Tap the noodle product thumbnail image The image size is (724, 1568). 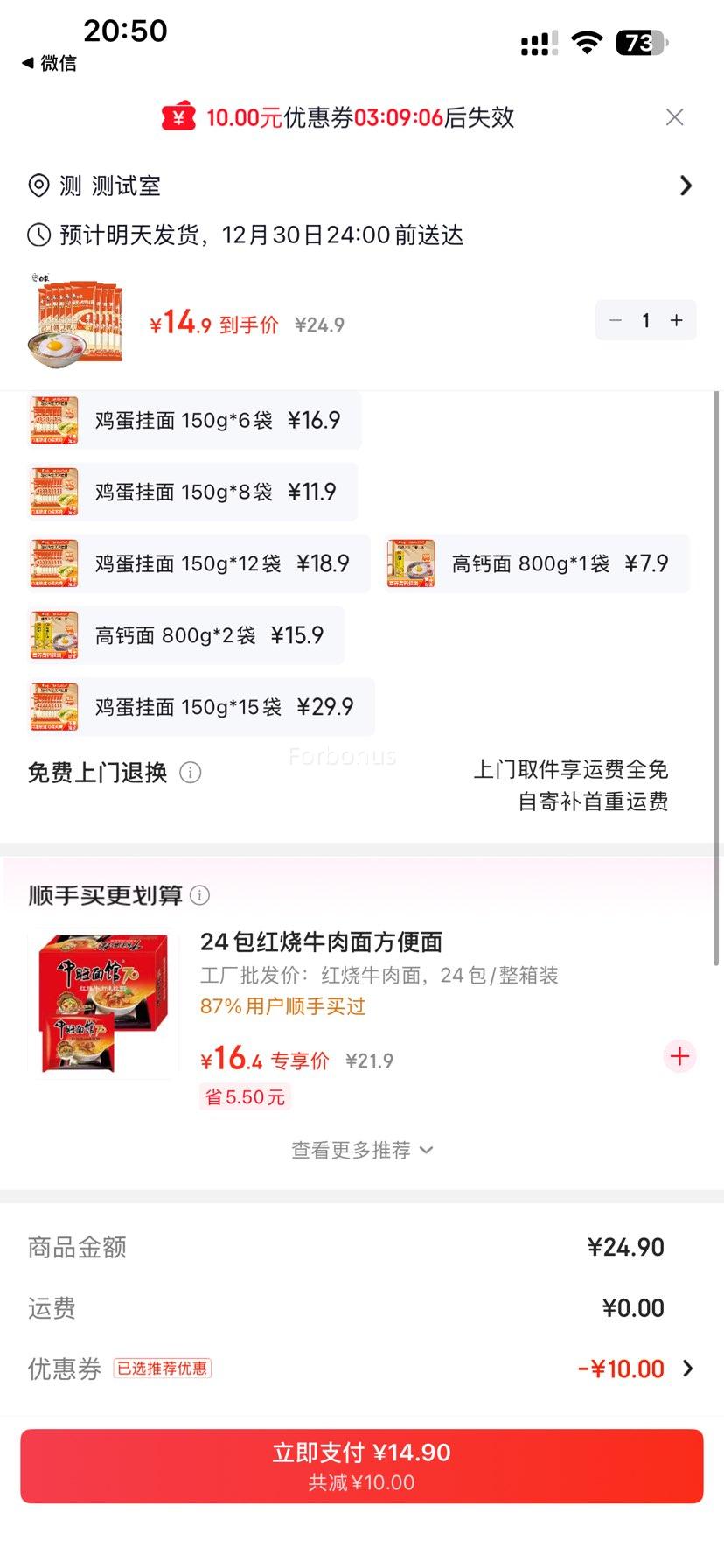[x=75, y=320]
